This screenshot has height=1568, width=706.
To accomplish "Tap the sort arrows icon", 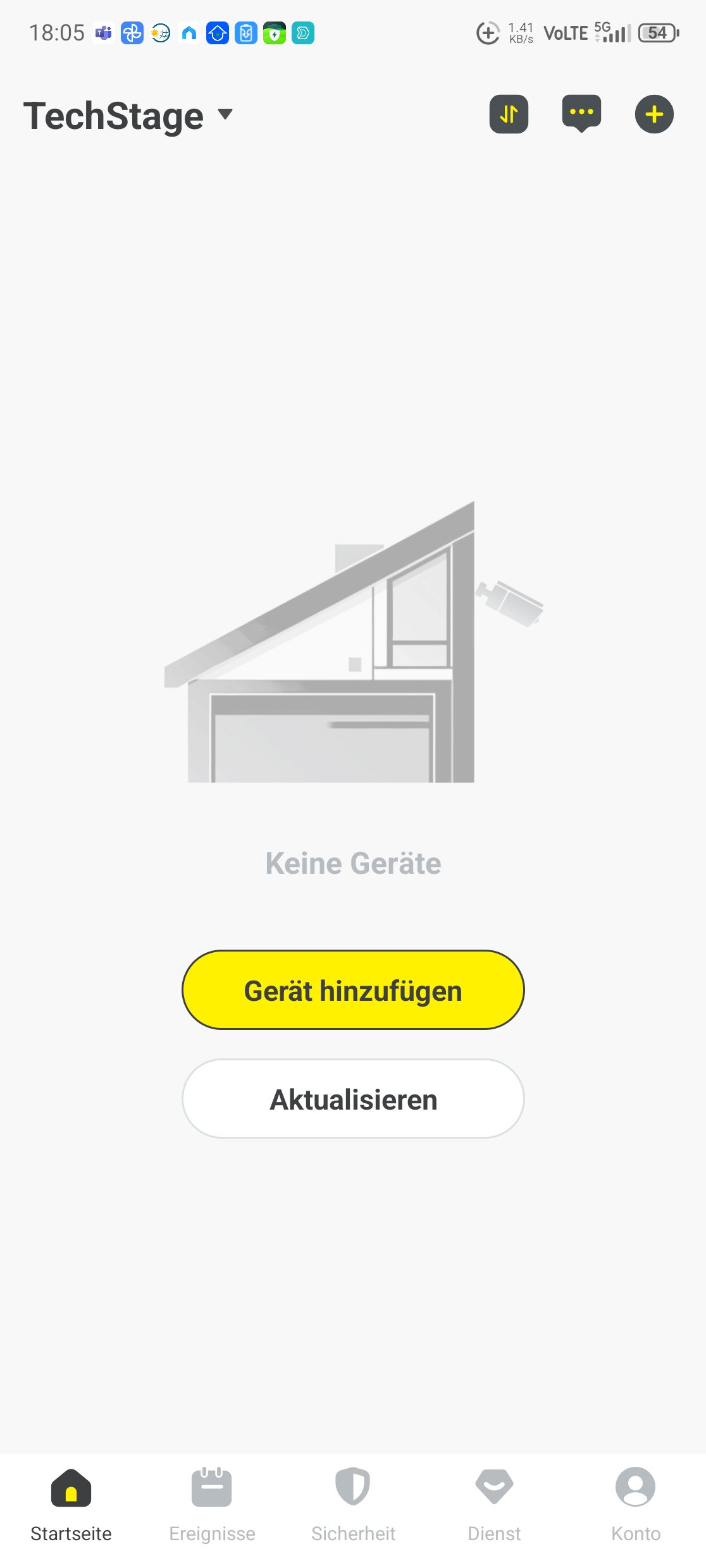I will click(x=509, y=114).
